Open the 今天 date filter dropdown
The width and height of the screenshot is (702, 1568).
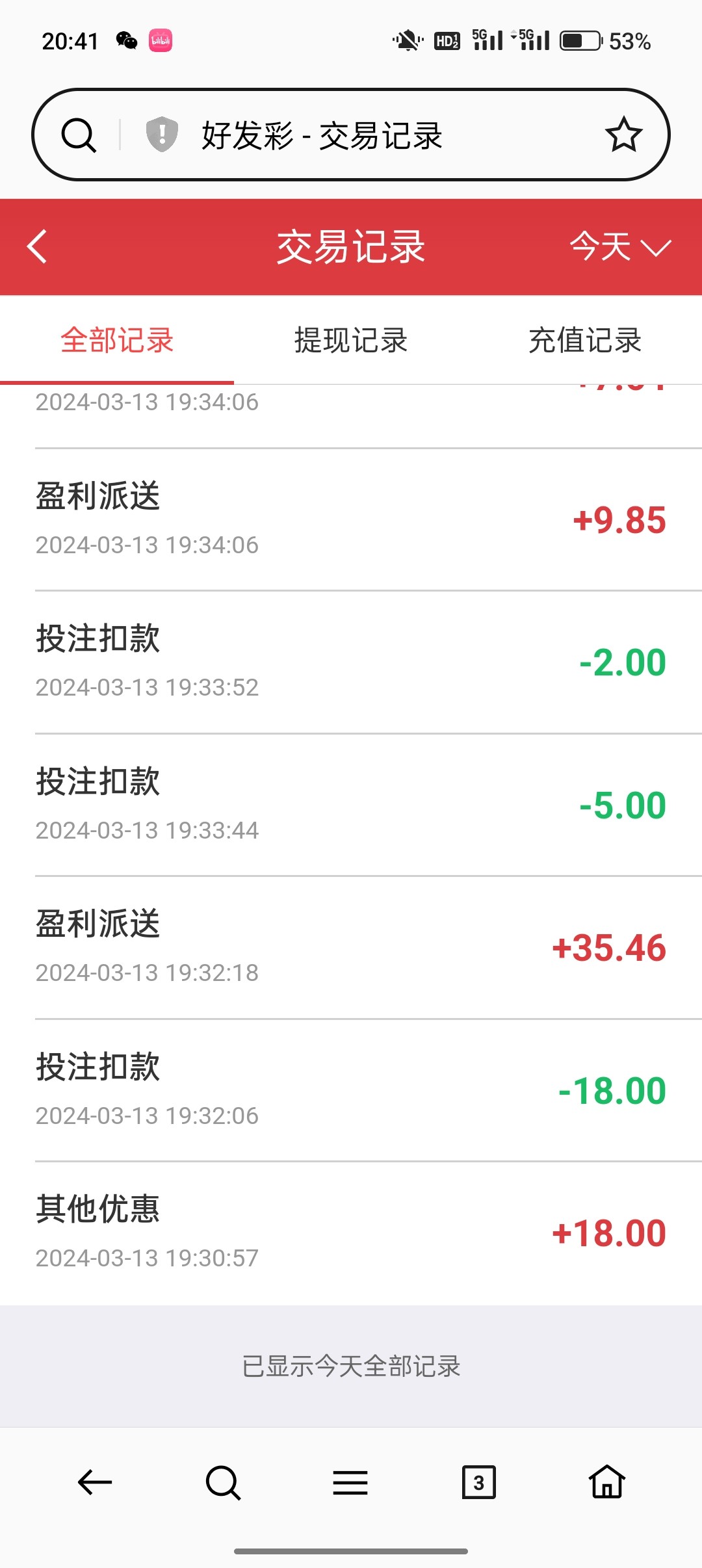tap(619, 247)
